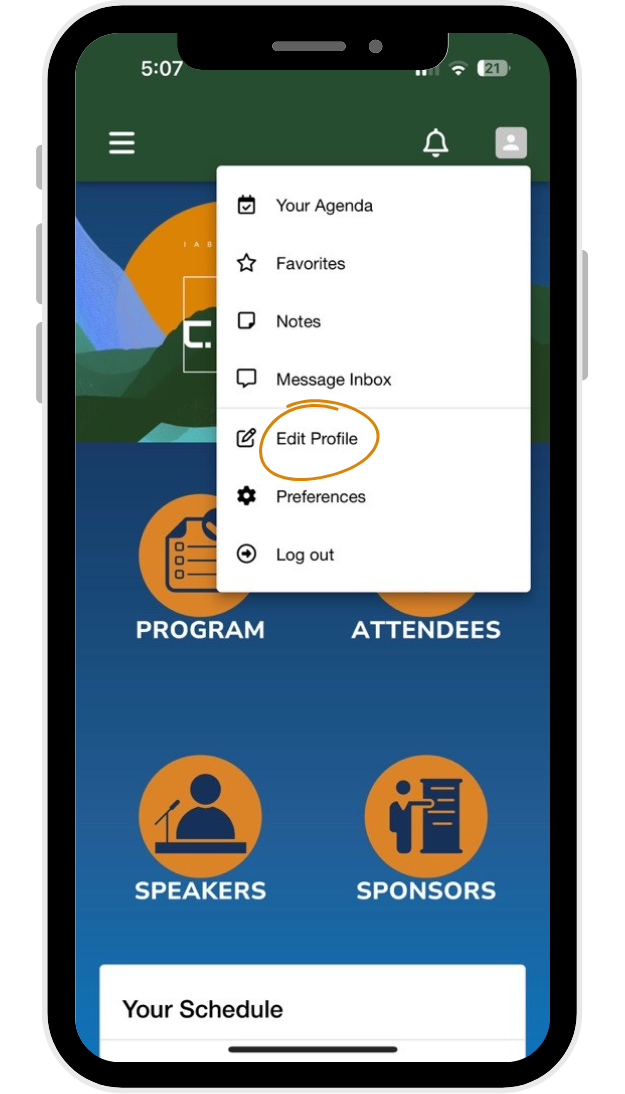Viewport: 625px width, 1094px height.
Task: Log out of the account
Action: (x=304, y=555)
